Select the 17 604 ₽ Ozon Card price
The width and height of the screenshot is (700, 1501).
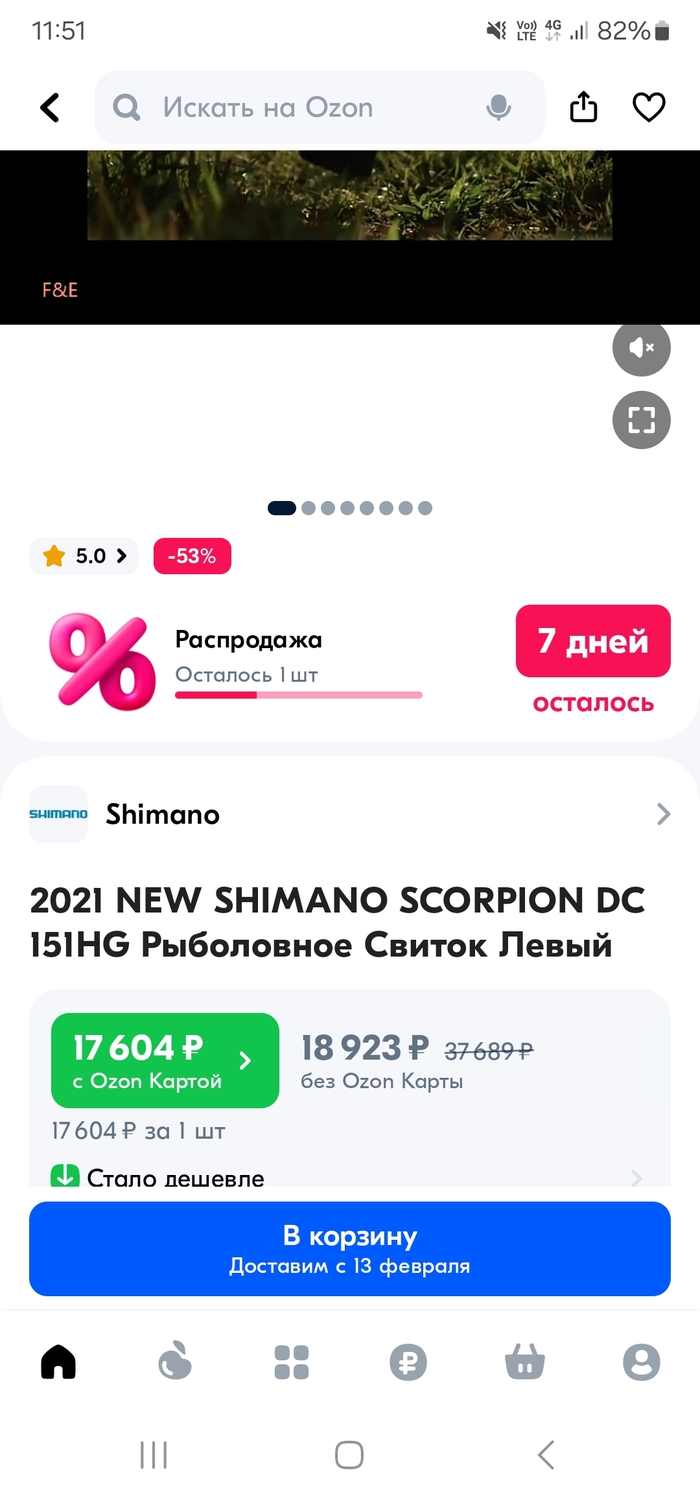tap(165, 1061)
